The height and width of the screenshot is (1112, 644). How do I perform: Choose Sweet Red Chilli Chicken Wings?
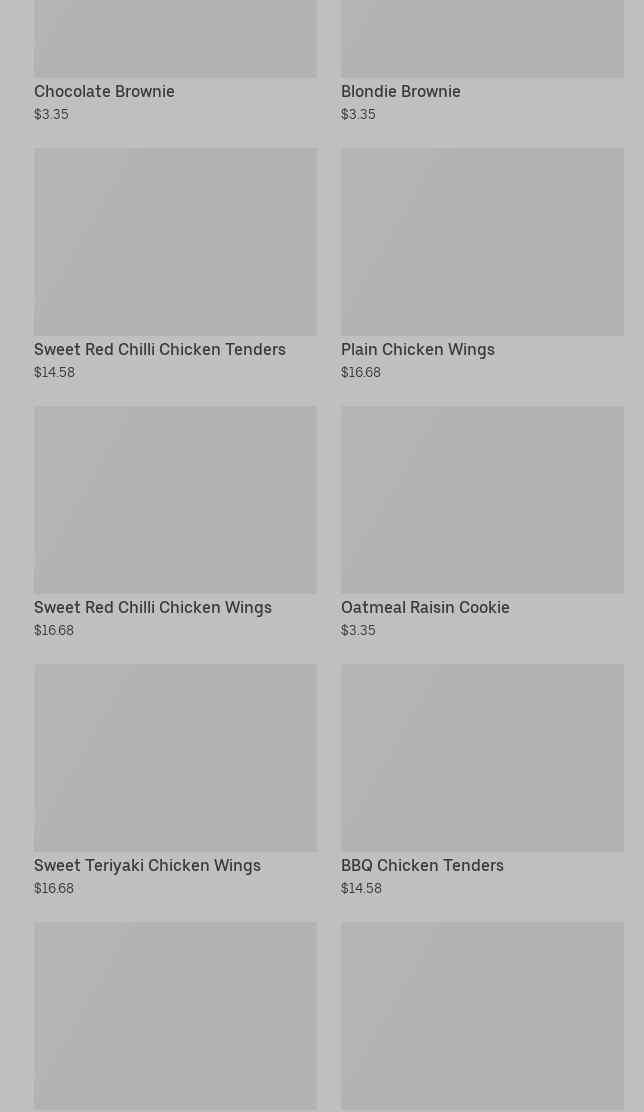pos(175,522)
